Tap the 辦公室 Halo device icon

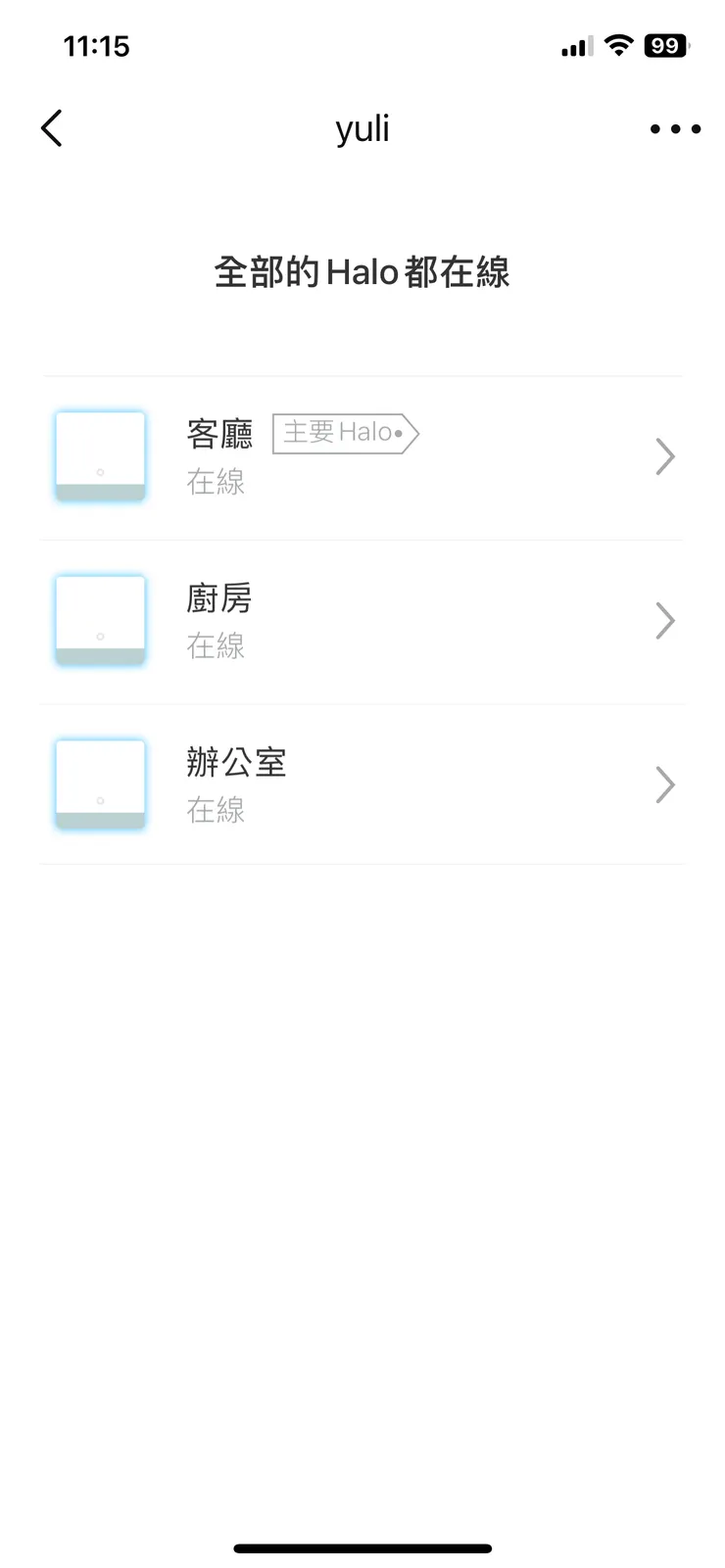click(x=100, y=784)
